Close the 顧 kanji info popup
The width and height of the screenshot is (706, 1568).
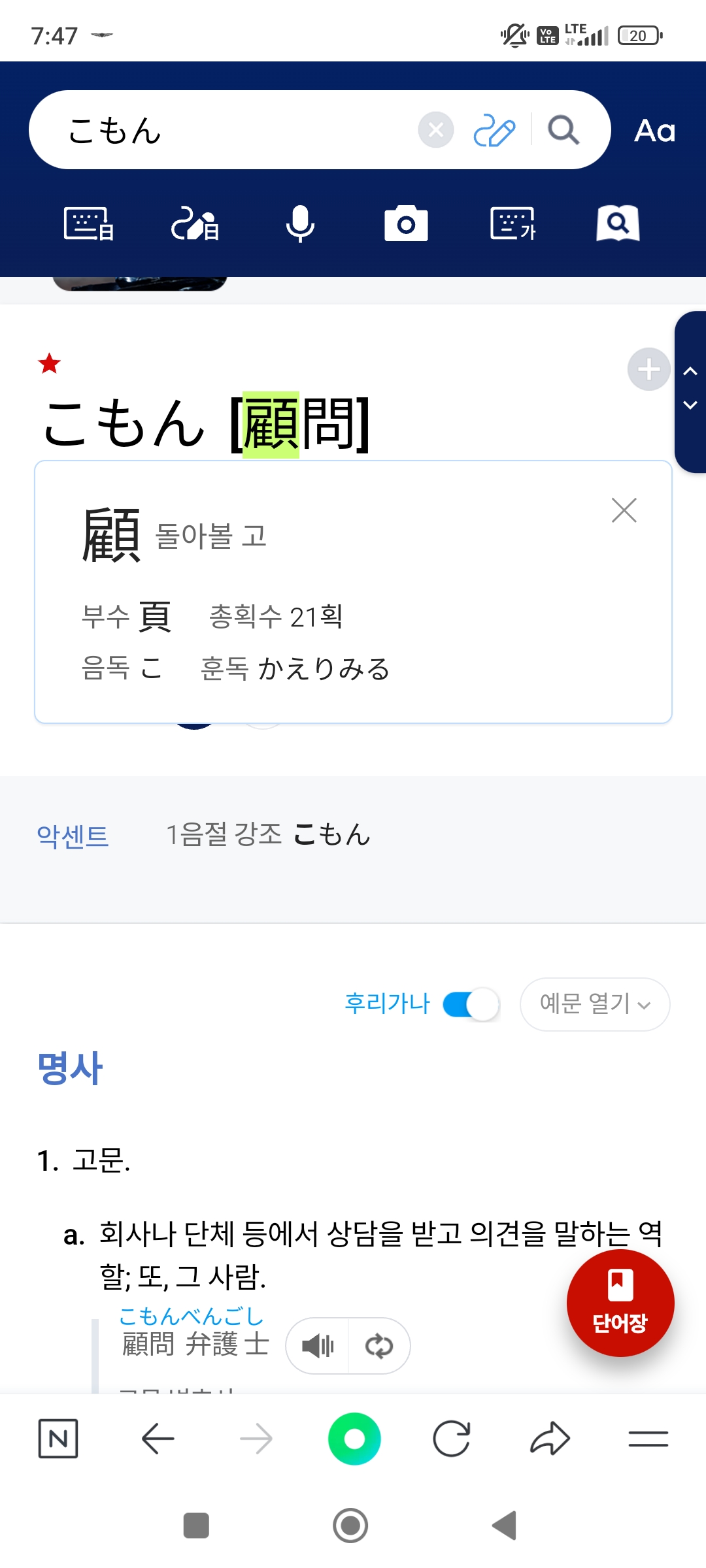pyautogui.click(x=624, y=510)
